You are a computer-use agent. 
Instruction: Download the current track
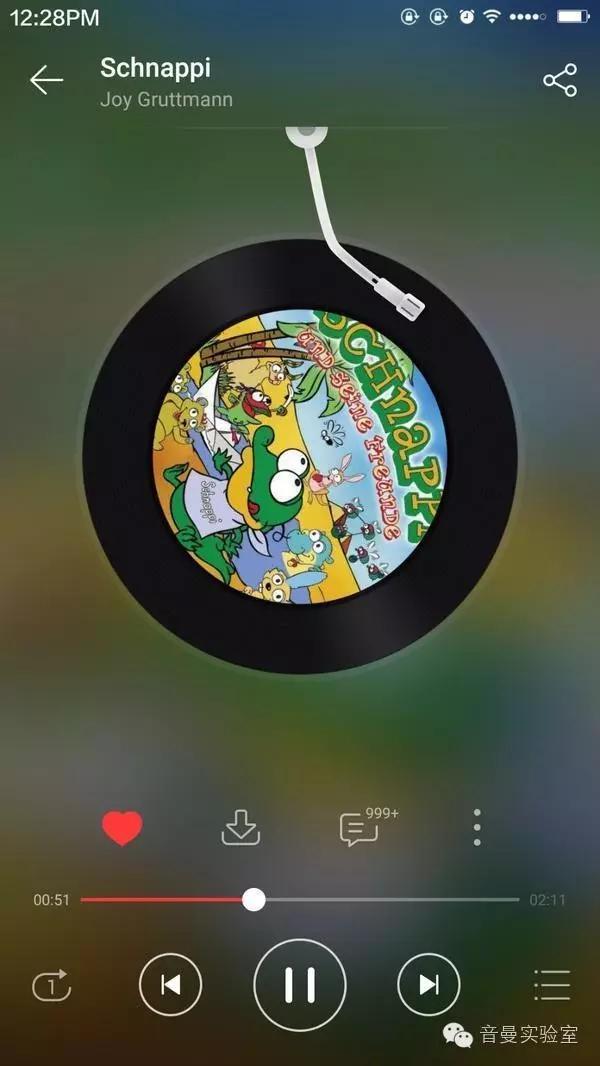241,828
